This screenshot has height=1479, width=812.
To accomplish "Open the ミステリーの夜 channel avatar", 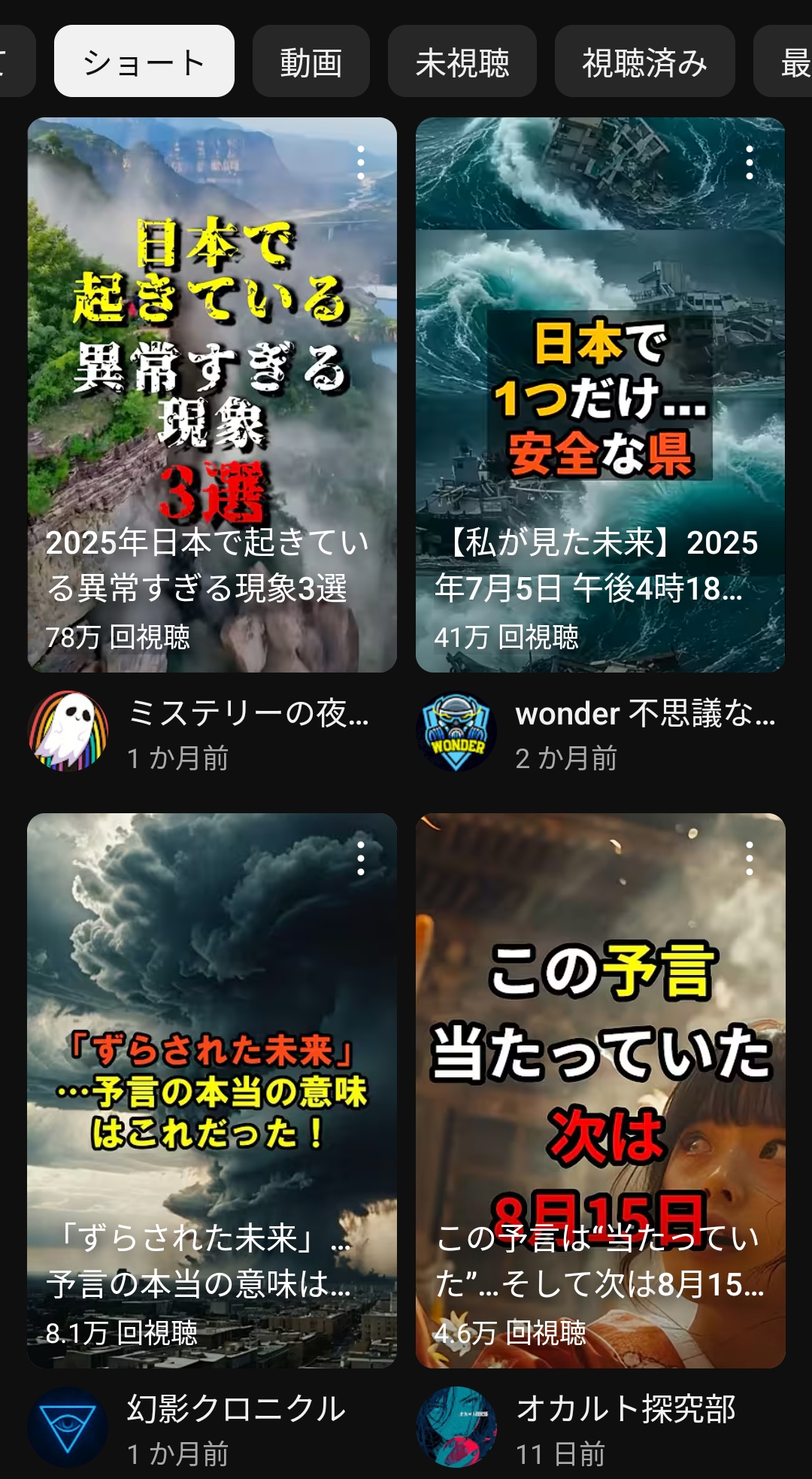I will point(68,731).
